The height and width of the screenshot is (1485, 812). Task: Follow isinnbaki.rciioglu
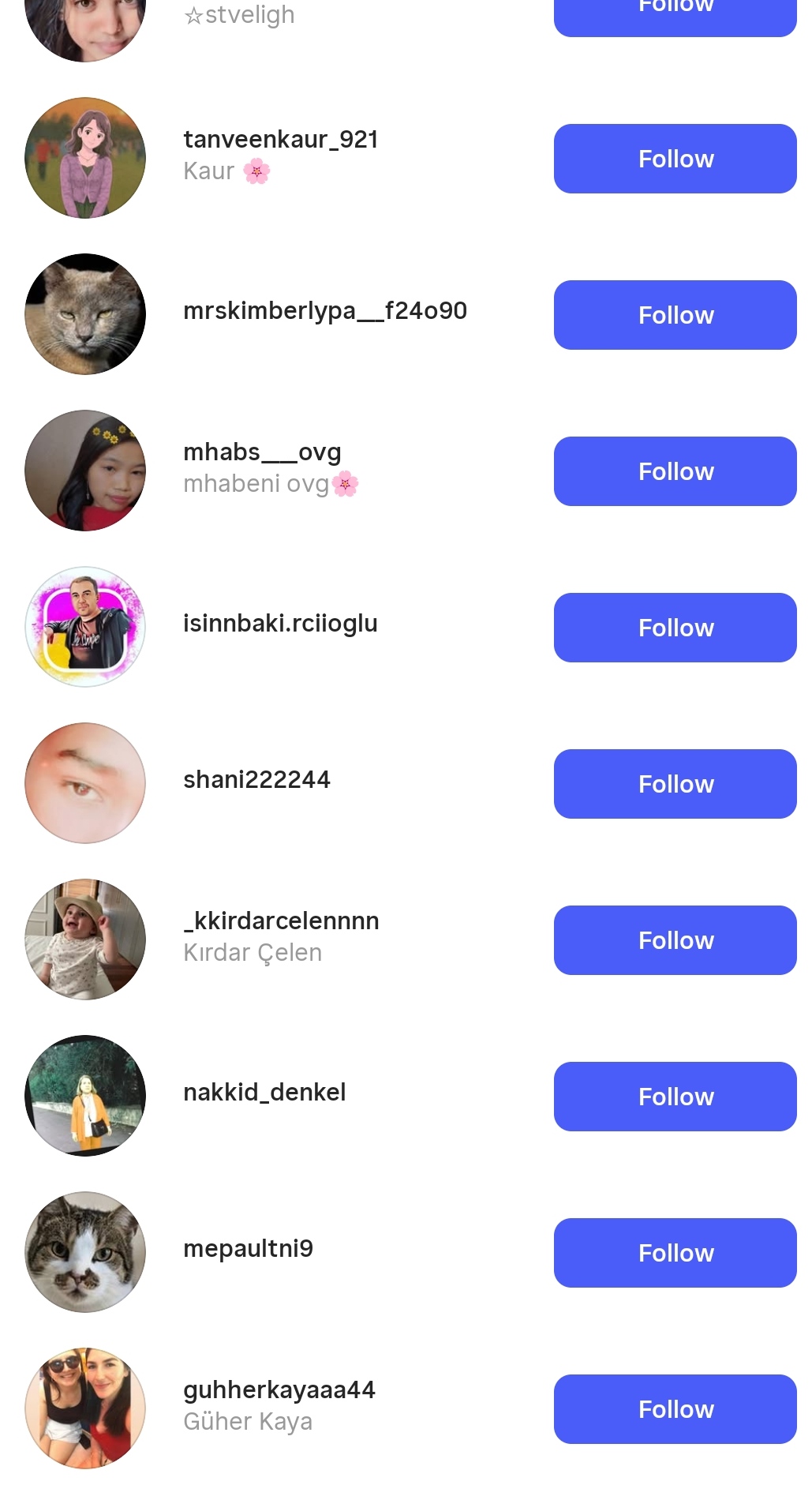675,628
